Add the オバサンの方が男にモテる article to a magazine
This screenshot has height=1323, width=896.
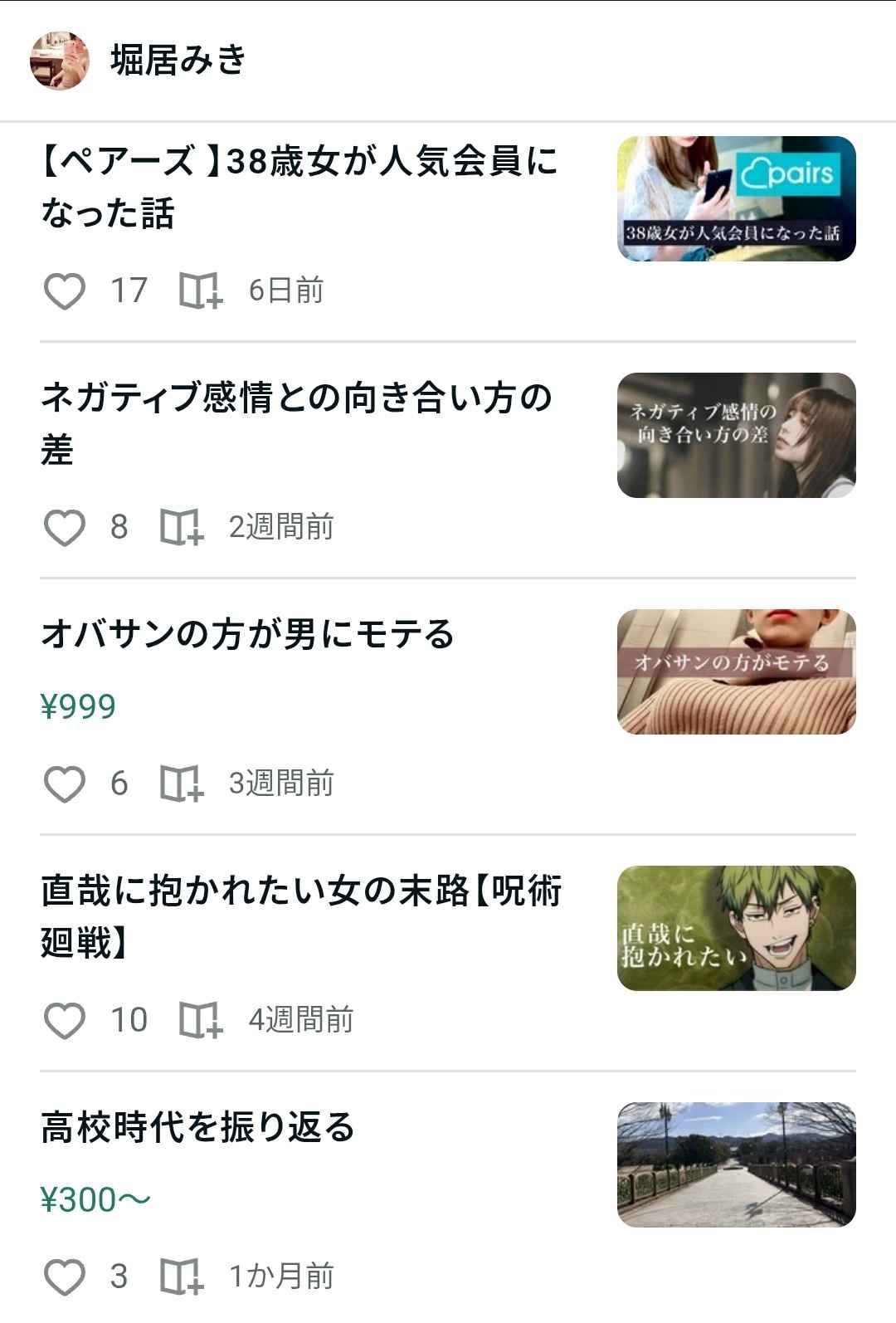point(181,784)
